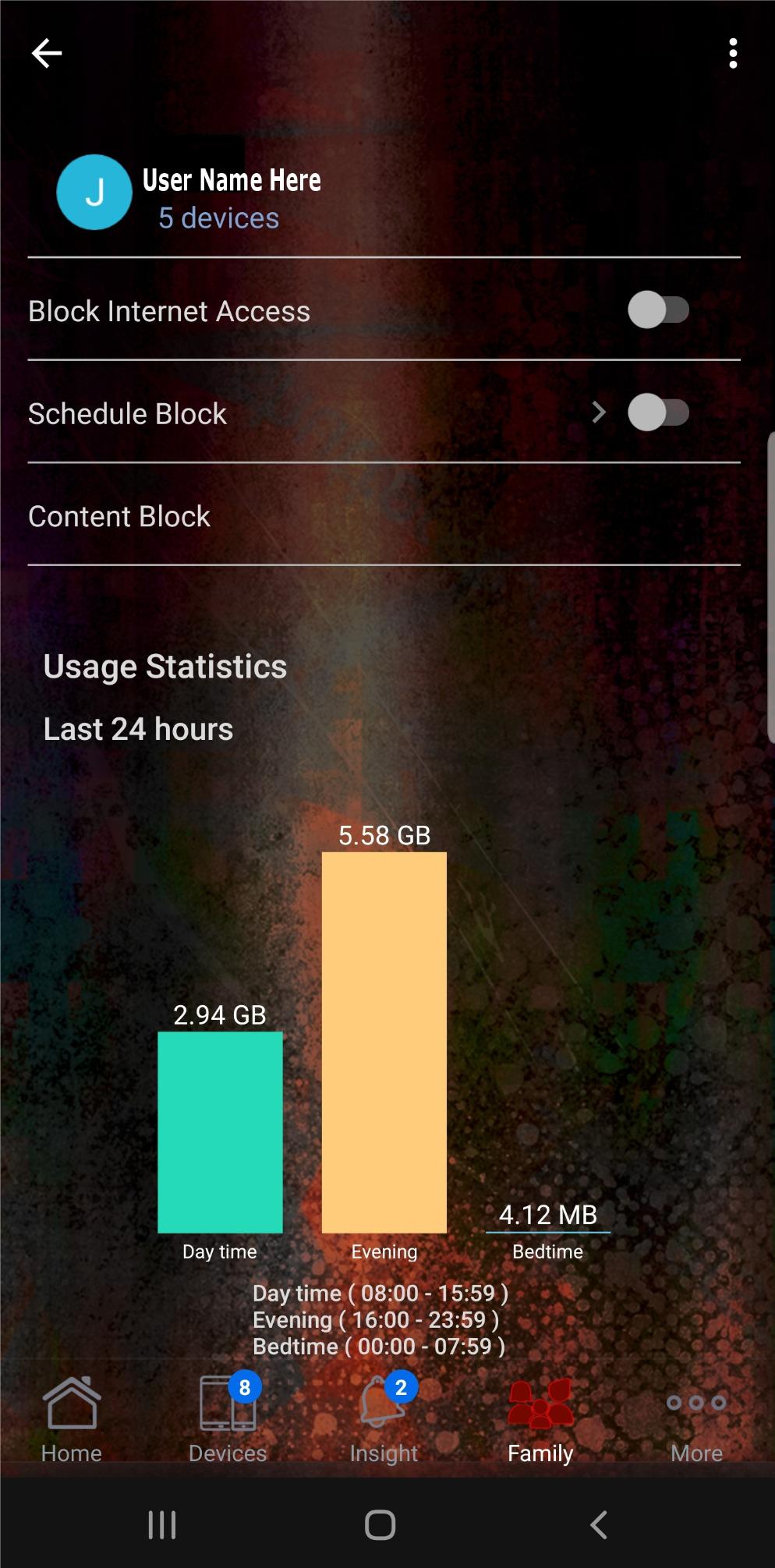Image resolution: width=775 pixels, height=1568 pixels.
Task: Open the More tab
Action: pos(696,1419)
